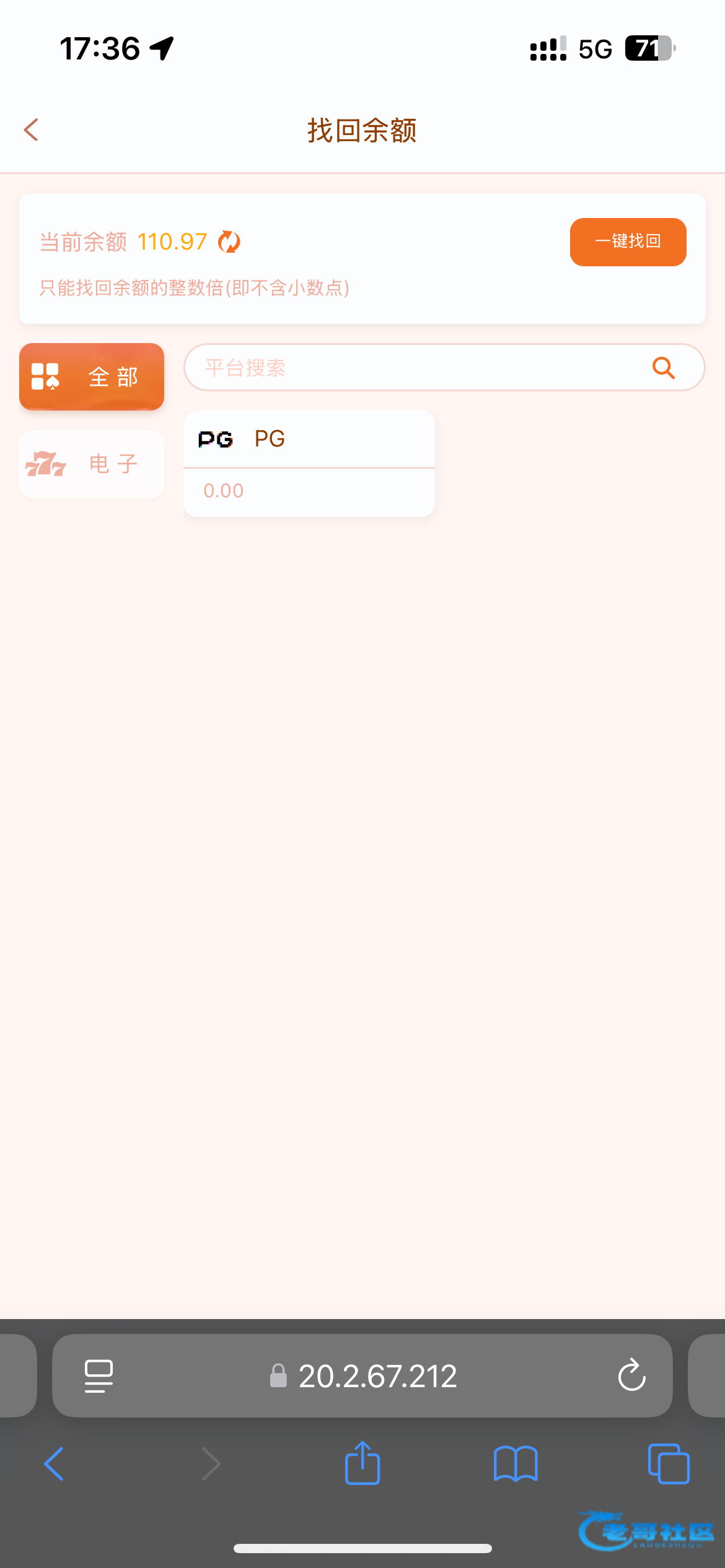Show all open Safari tabs
Screen dimensions: 725x1568
point(668,1464)
